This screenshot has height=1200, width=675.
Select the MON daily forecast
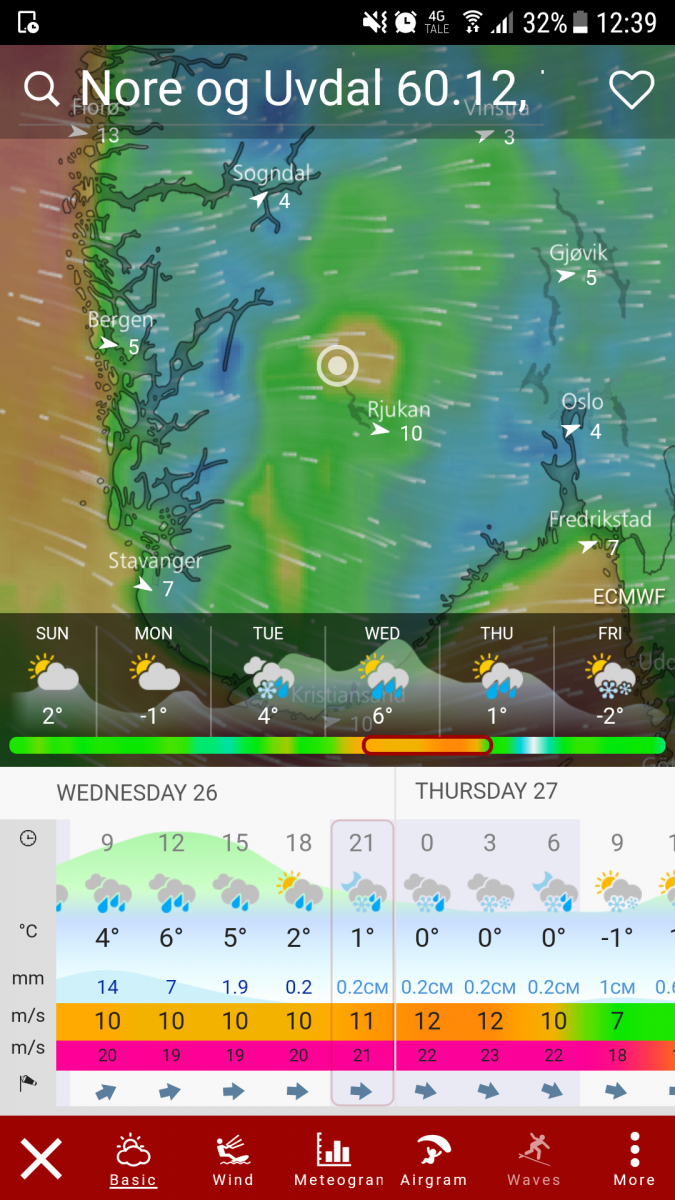(x=153, y=678)
